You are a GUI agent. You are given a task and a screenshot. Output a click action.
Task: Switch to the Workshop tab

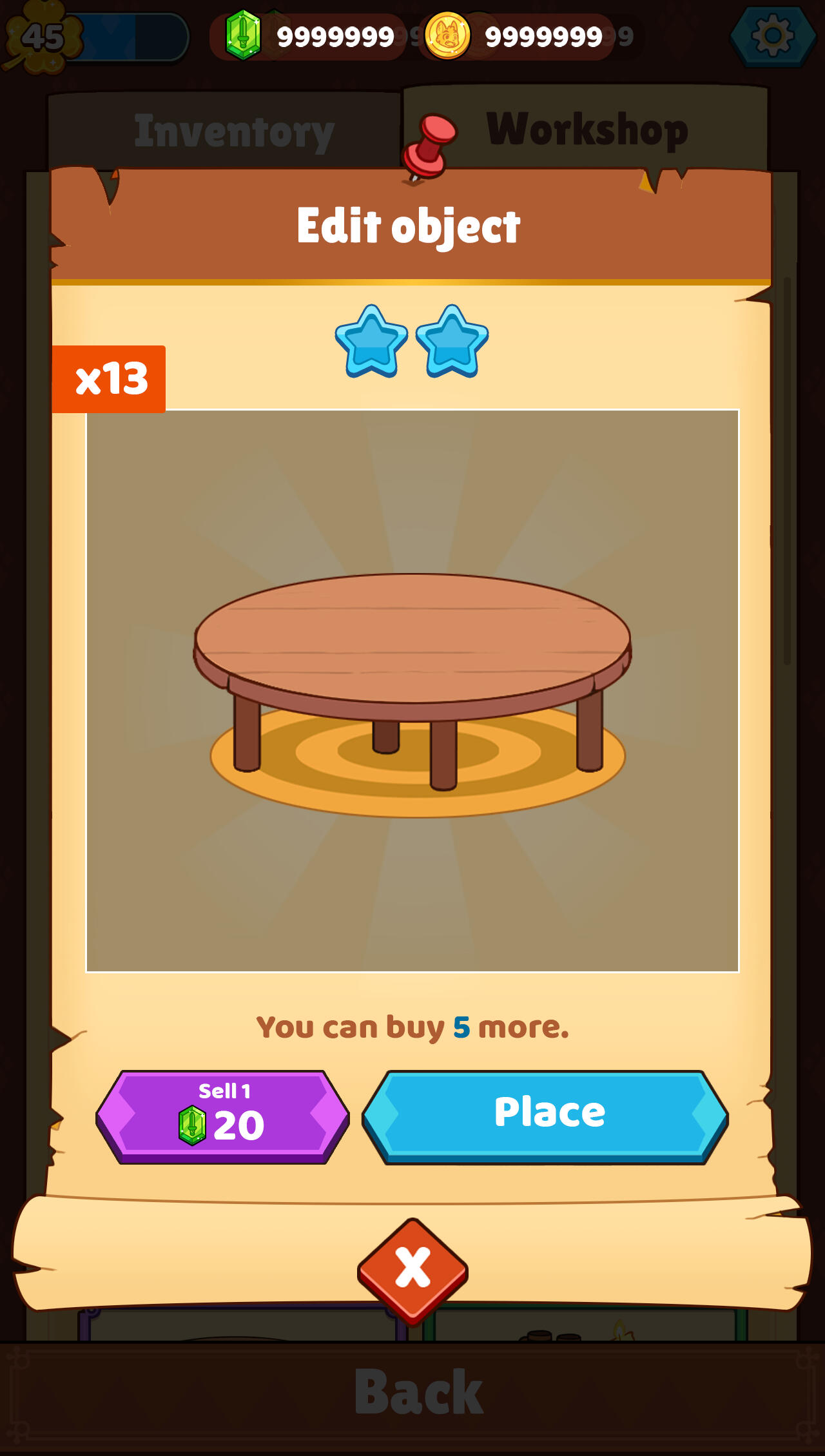tap(587, 129)
